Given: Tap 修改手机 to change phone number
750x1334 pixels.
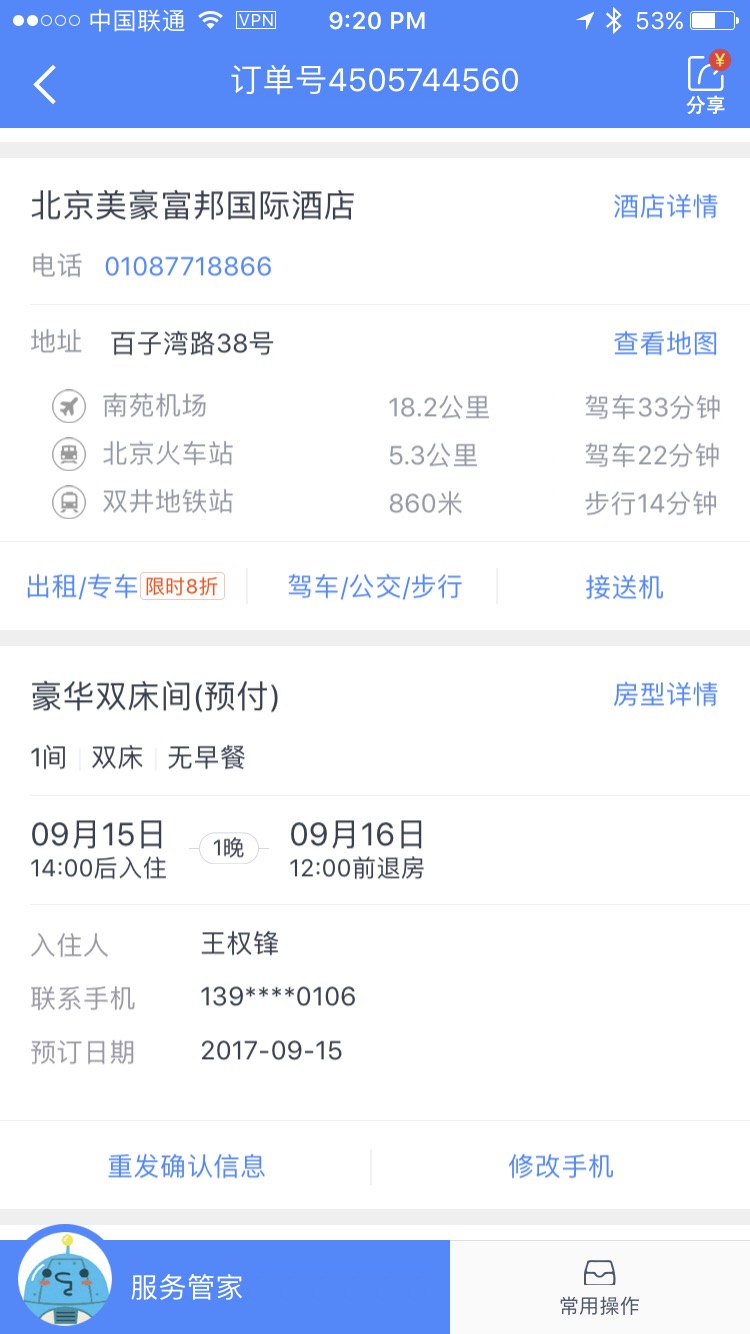Looking at the screenshot, I should pos(561,1166).
